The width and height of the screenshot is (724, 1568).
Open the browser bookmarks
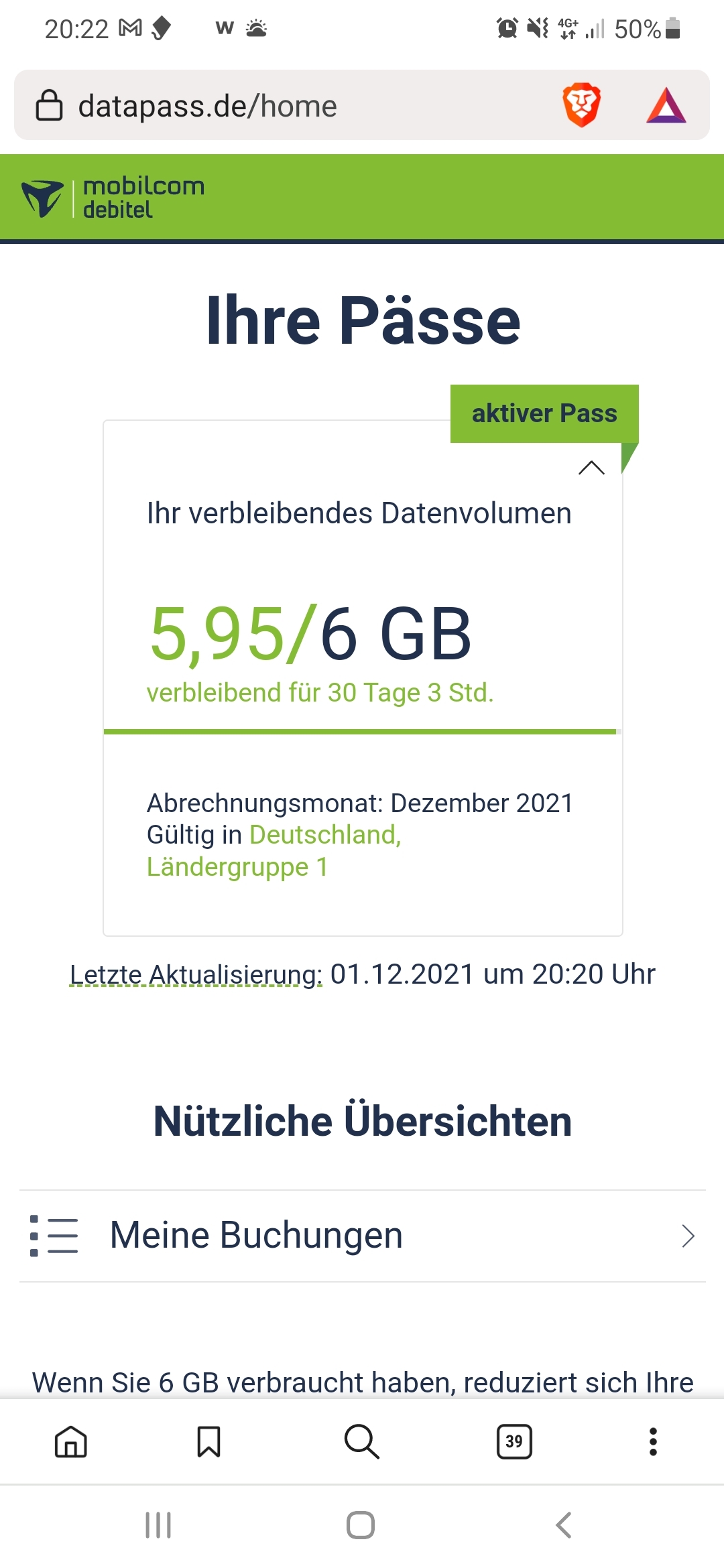(208, 1441)
